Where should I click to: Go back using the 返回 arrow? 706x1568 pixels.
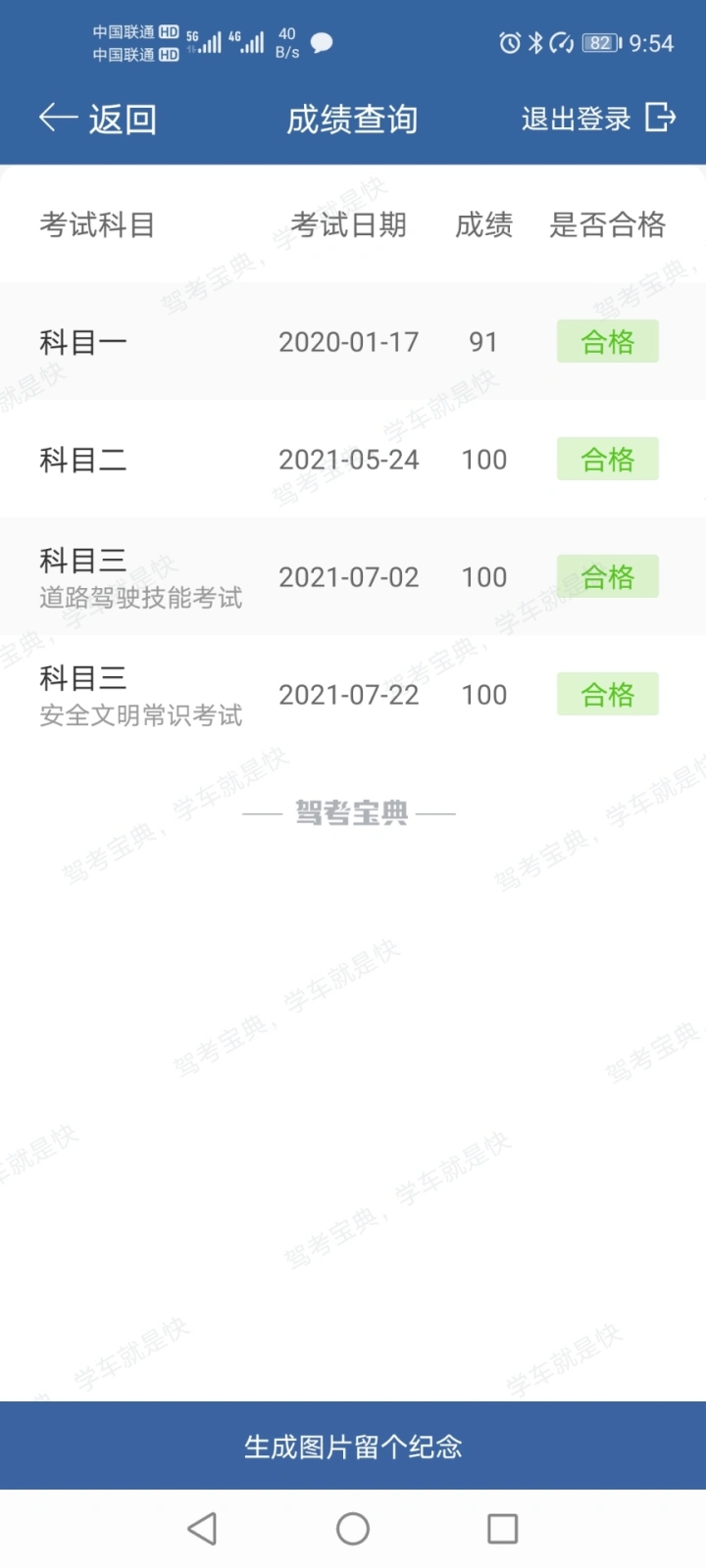97,119
